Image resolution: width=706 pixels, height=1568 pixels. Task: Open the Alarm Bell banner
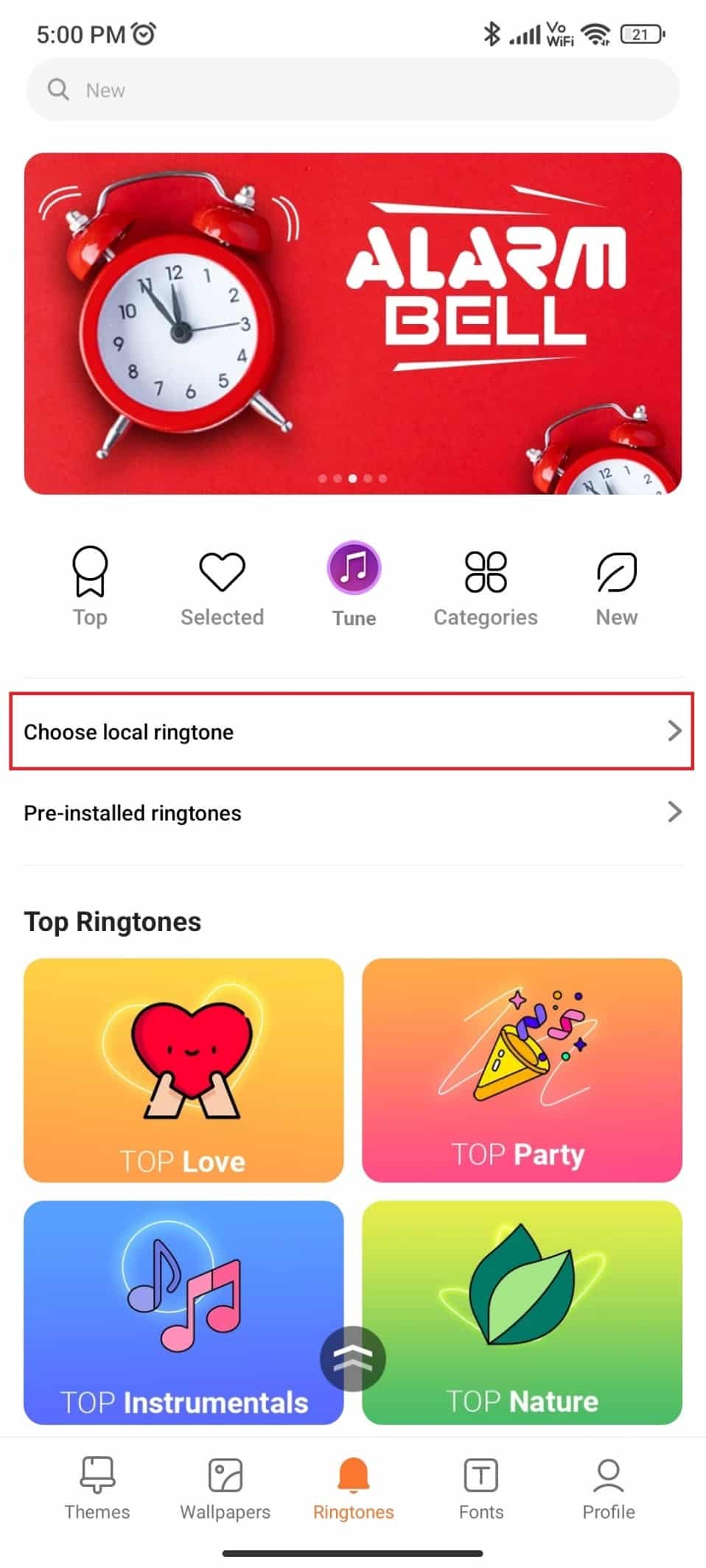tap(352, 323)
